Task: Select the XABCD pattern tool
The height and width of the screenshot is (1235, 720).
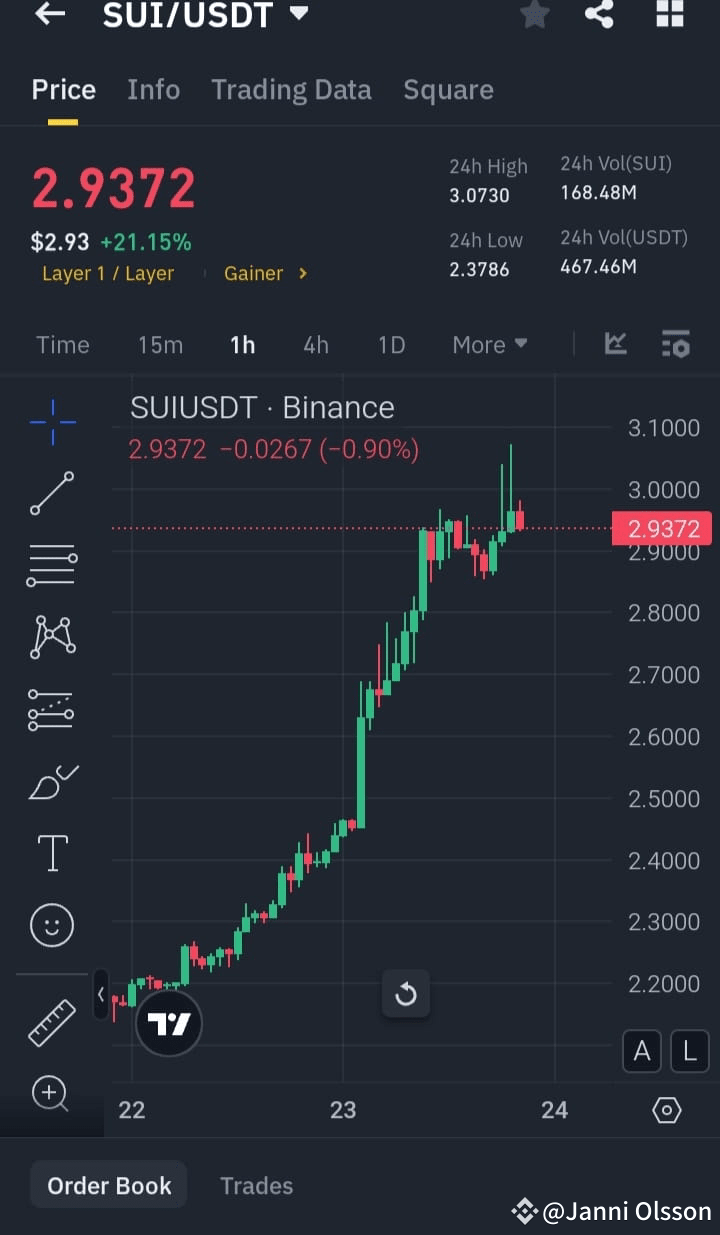Action: pos(51,637)
